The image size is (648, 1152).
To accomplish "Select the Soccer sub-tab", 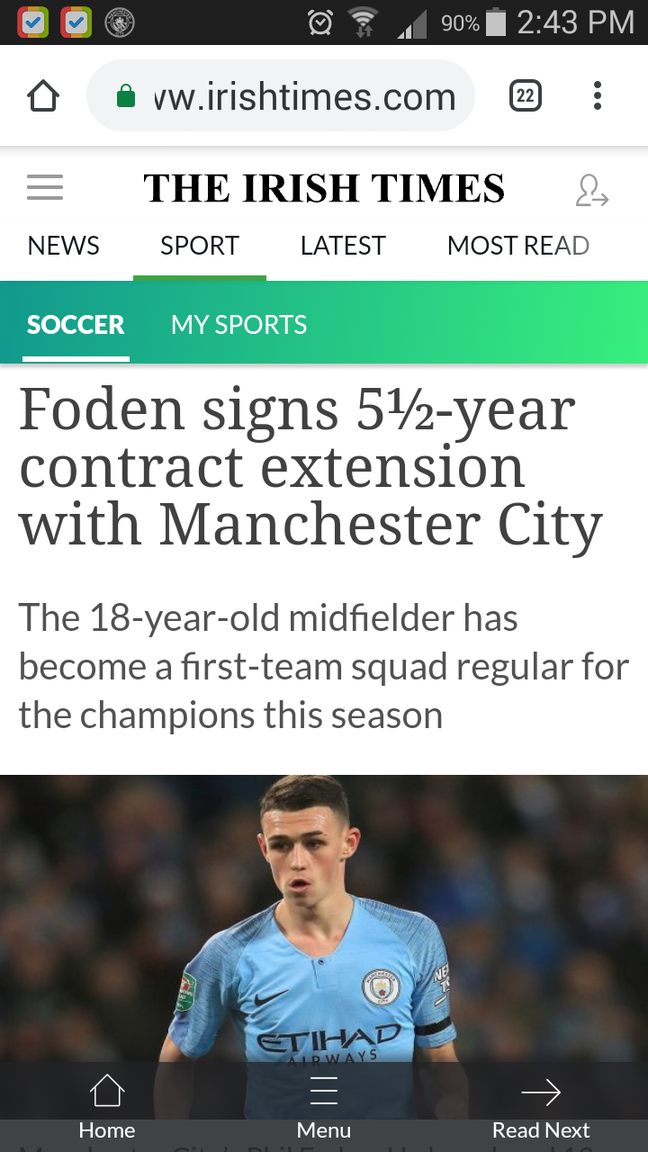I will [76, 325].
